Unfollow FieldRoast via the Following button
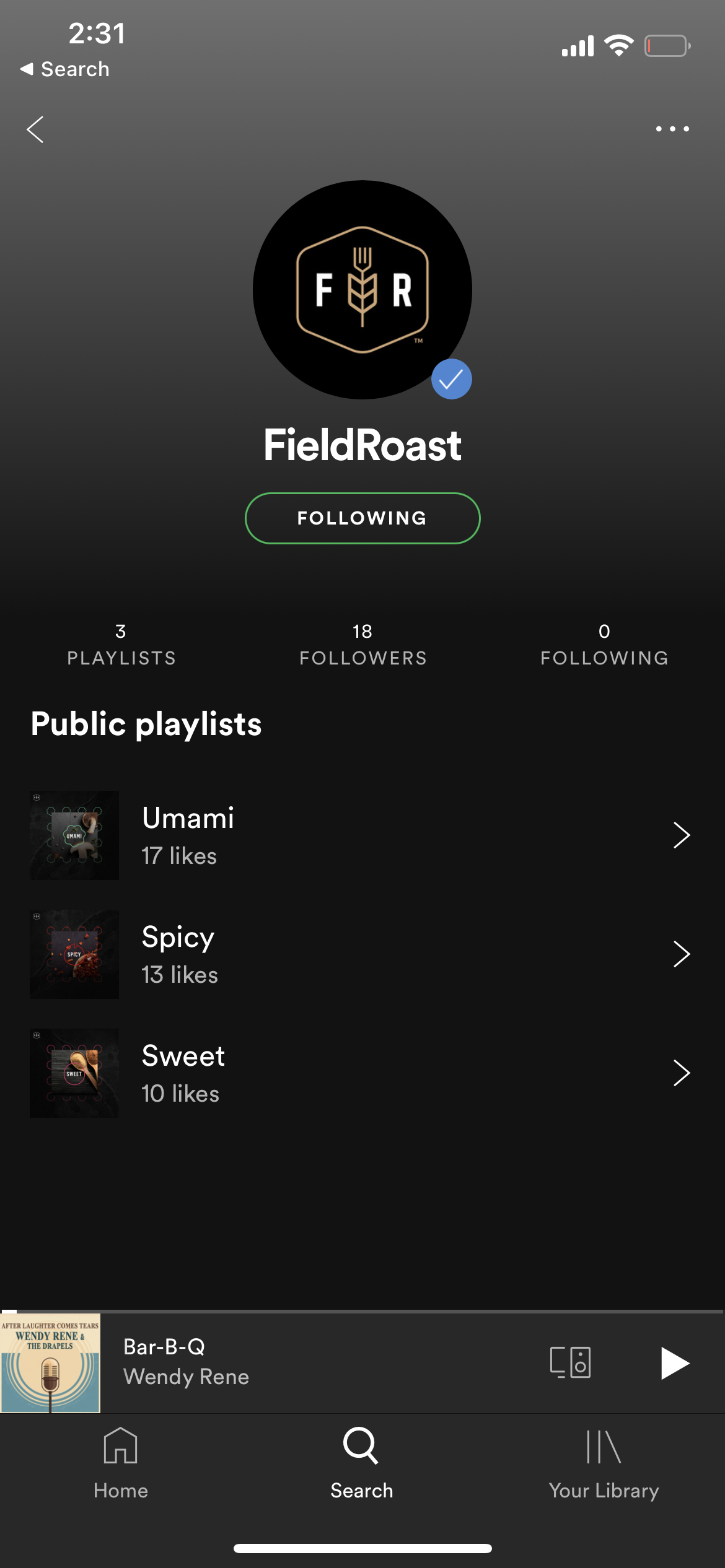Screen dimensions: 725x1568 tap(362, 518)
